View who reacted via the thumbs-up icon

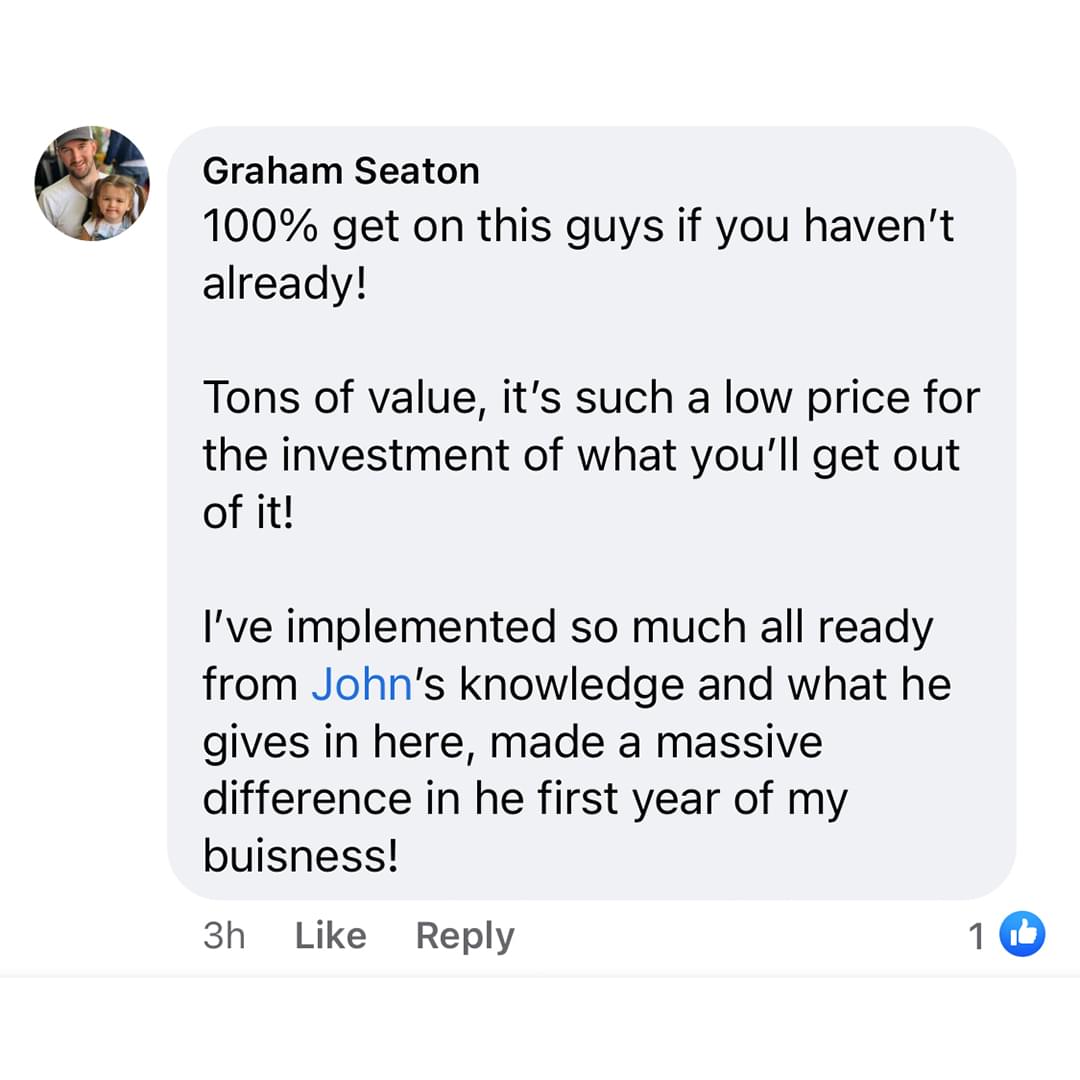[1022, 934]
